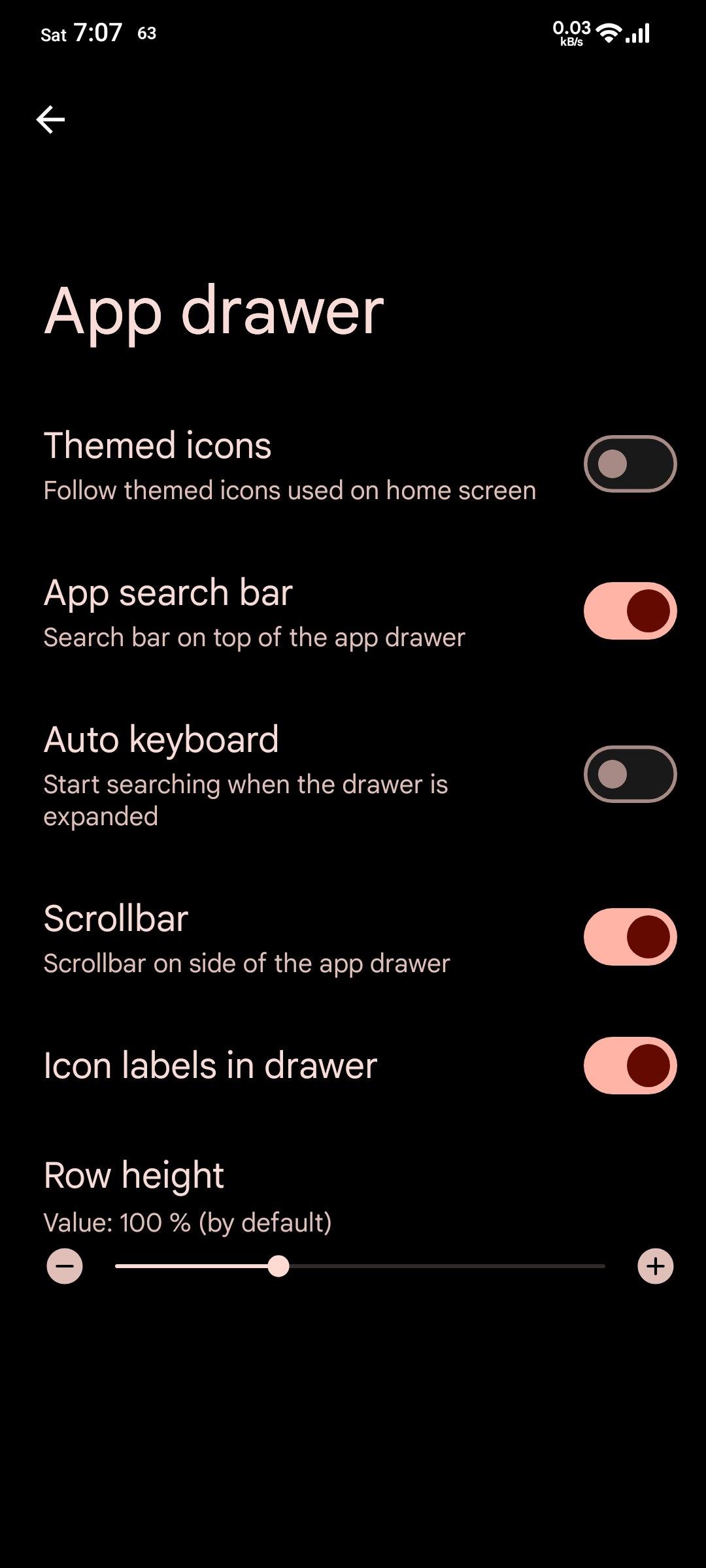Decrease row height with minus button

point(65,1266)
